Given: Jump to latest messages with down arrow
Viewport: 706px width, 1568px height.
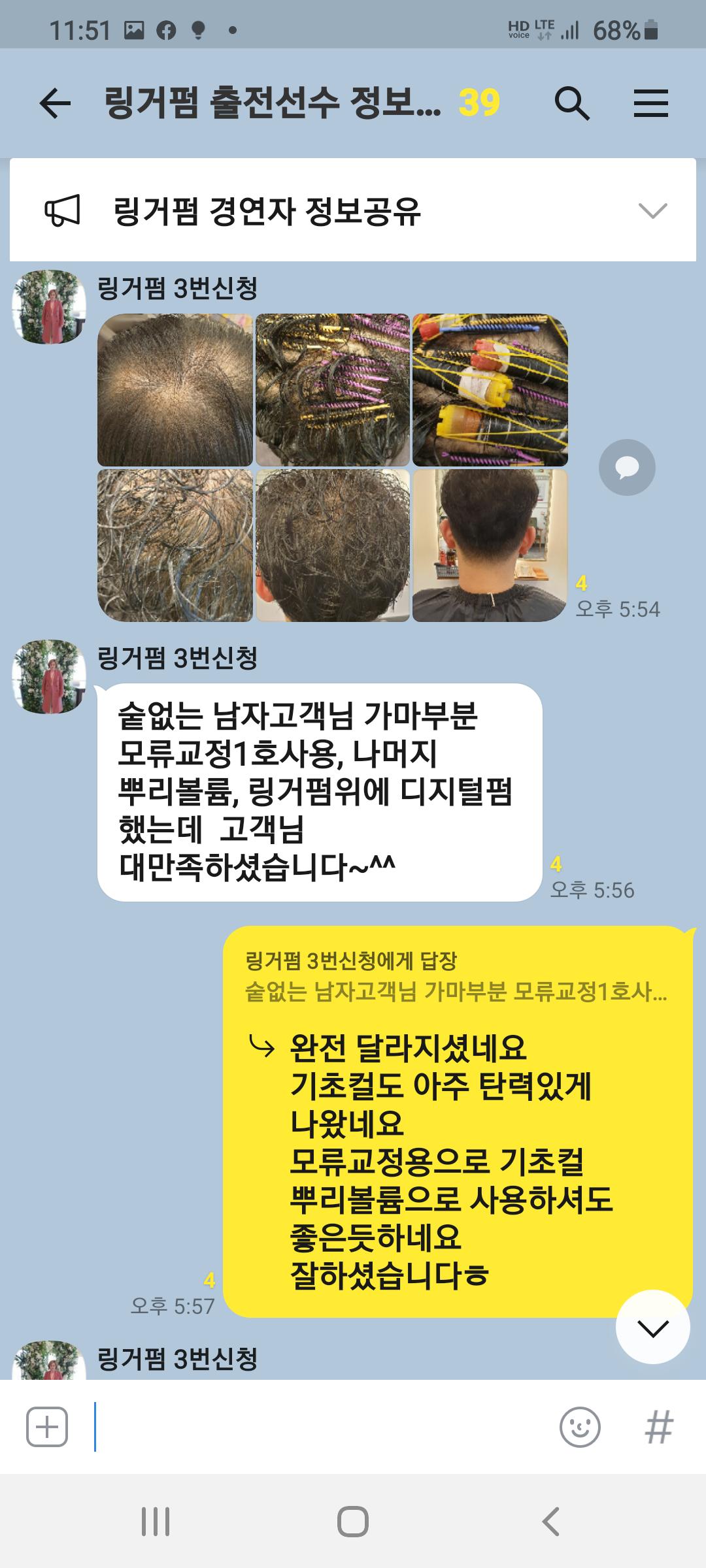Looking at the screenshot, I should click(652, 1327).
